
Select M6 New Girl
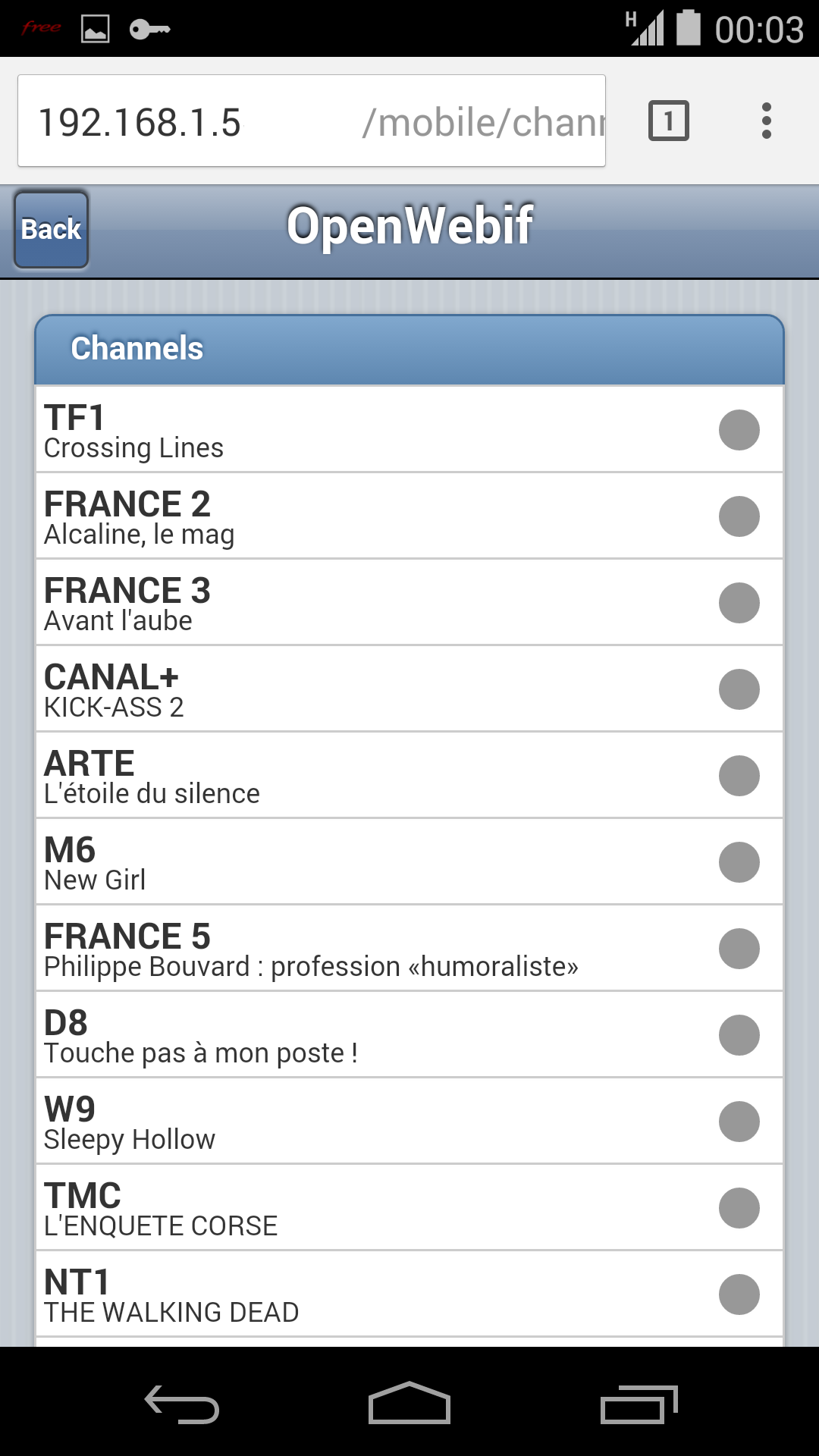[x=409, y=861]
